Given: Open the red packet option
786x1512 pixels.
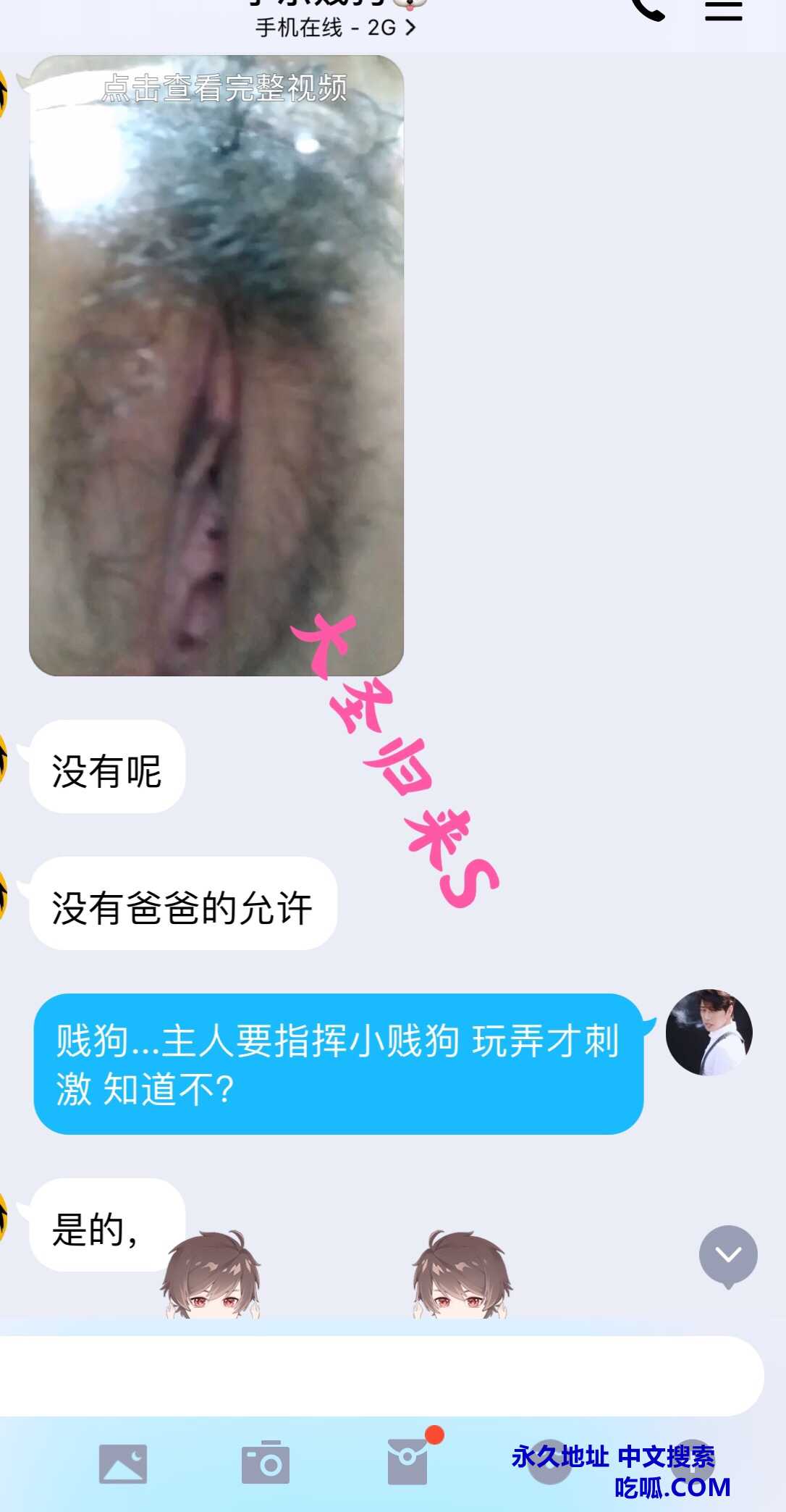Looking at the screenshot, I should [407, 1461].
